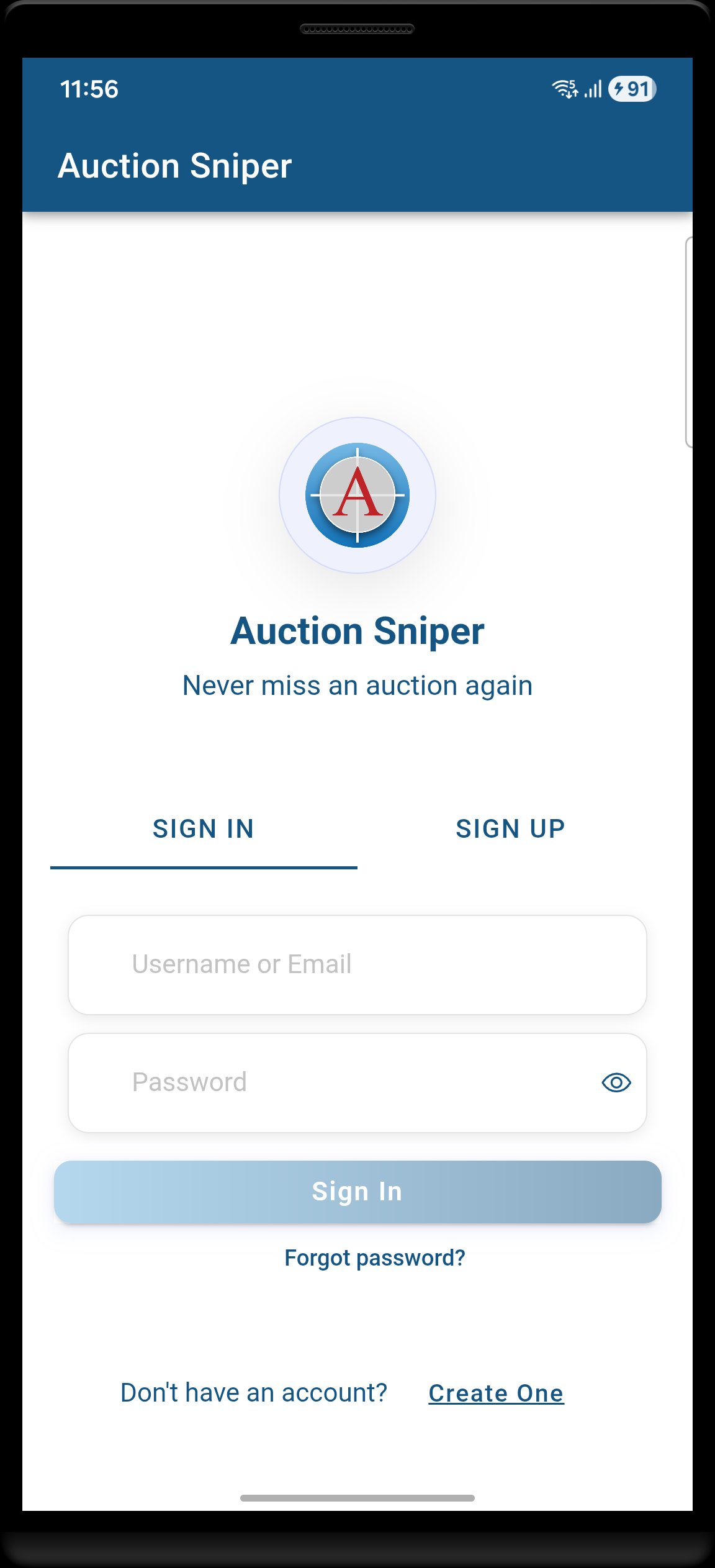Screen dimensions: 715x1568
Task: Click the Wi-Fi status icon
Action: coord(564,89)
